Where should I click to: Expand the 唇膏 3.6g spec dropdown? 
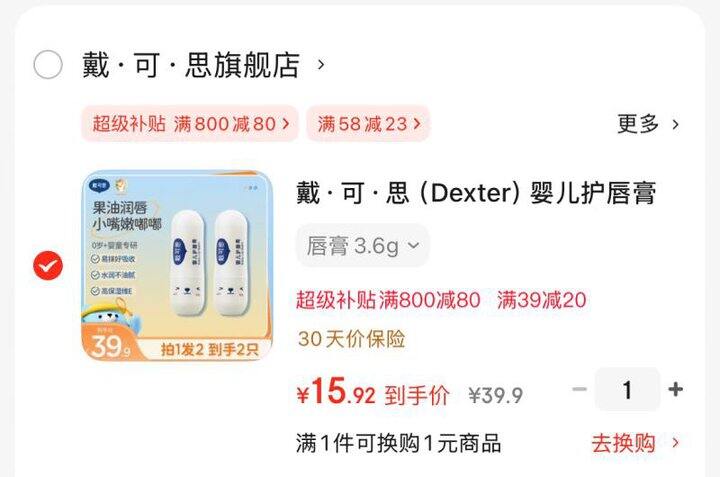click(362, 245)
